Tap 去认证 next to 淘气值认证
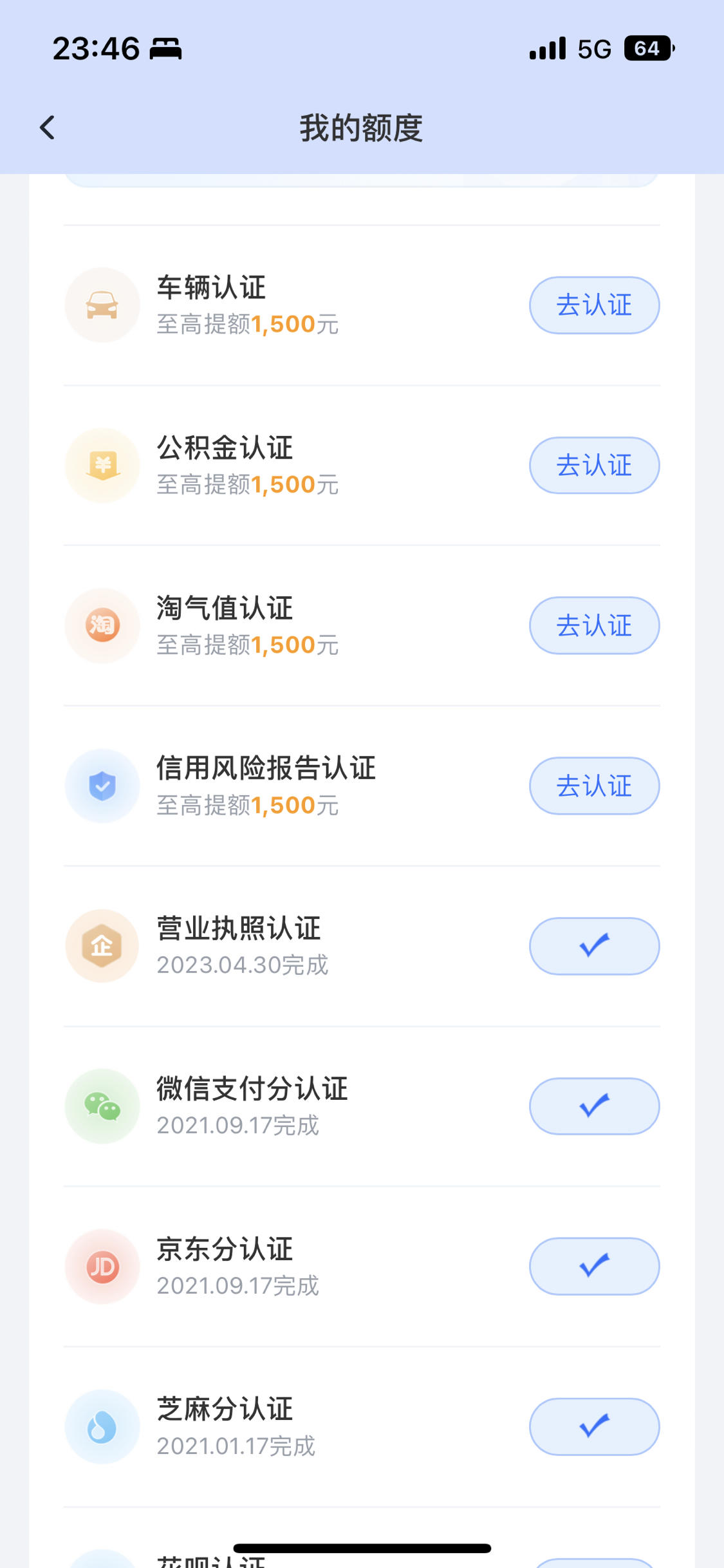The image size is (724, 1568). pos(594,625)
